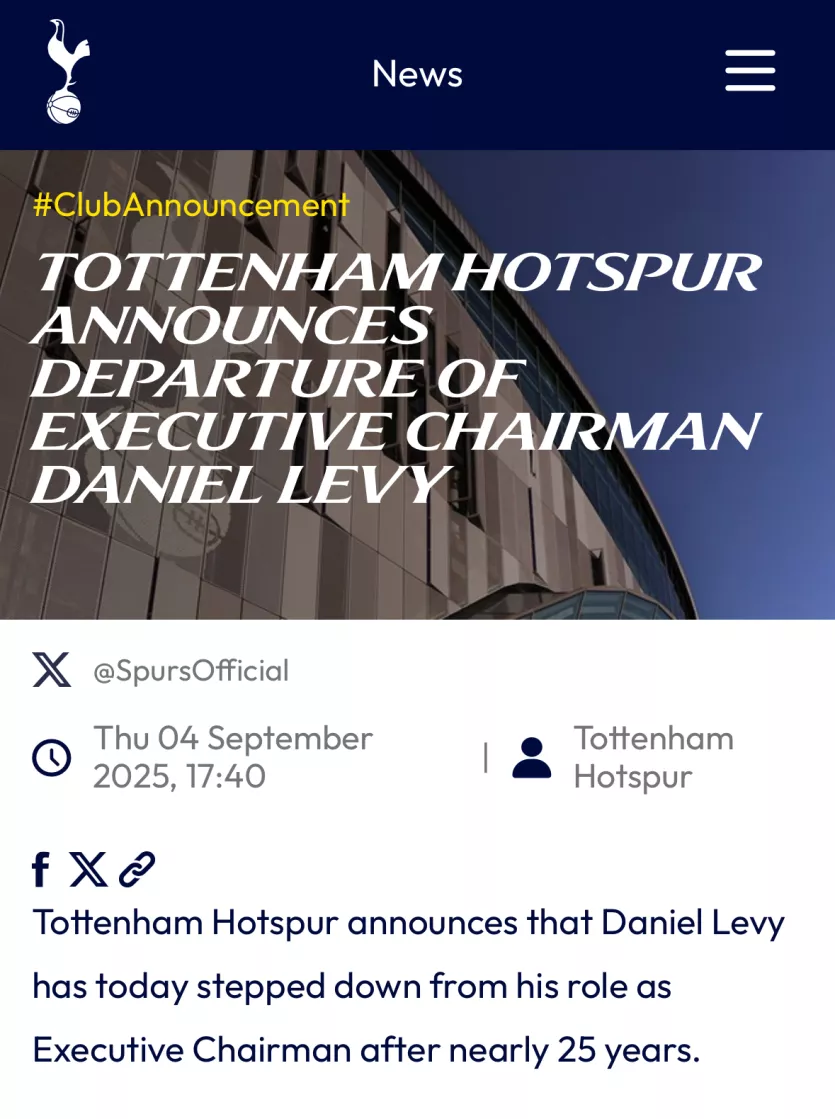Open the #ClubAnnouncement tag
Viewport: 835px width, 1119px height.
click(191, 205)
